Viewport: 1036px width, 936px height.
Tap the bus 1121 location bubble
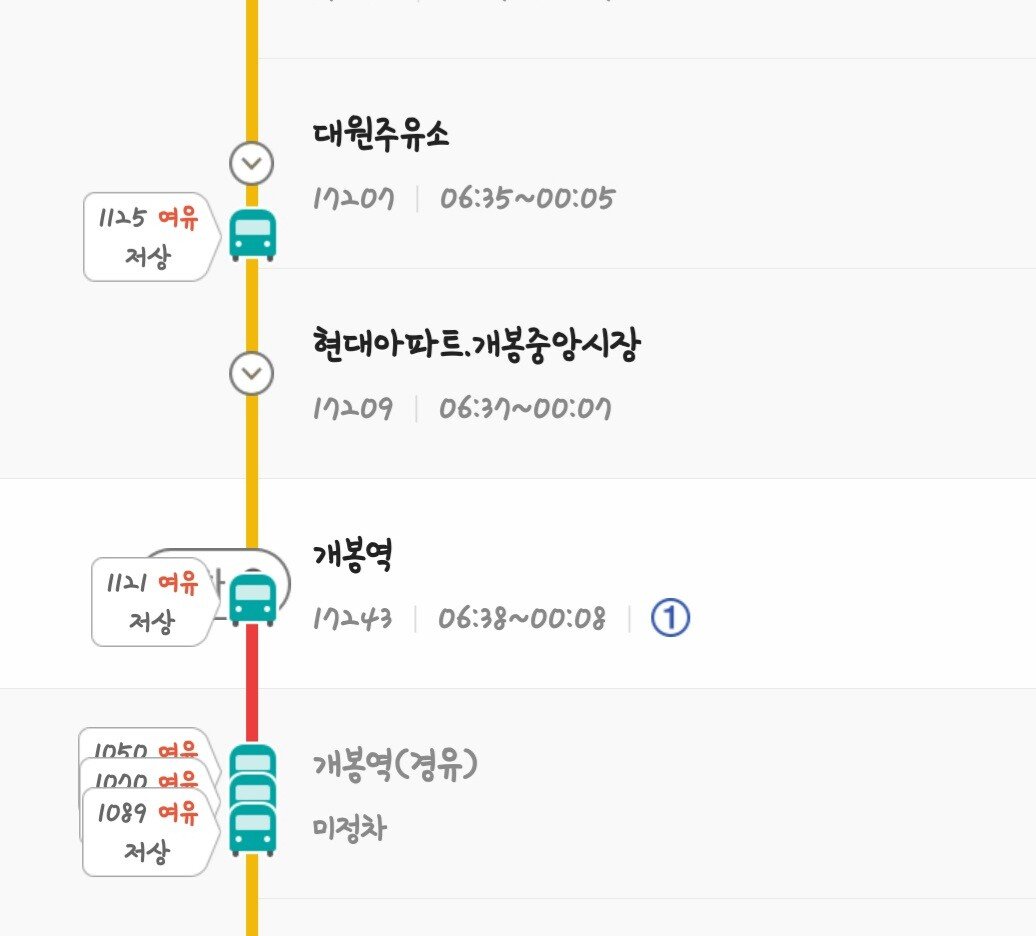(150, 602)
